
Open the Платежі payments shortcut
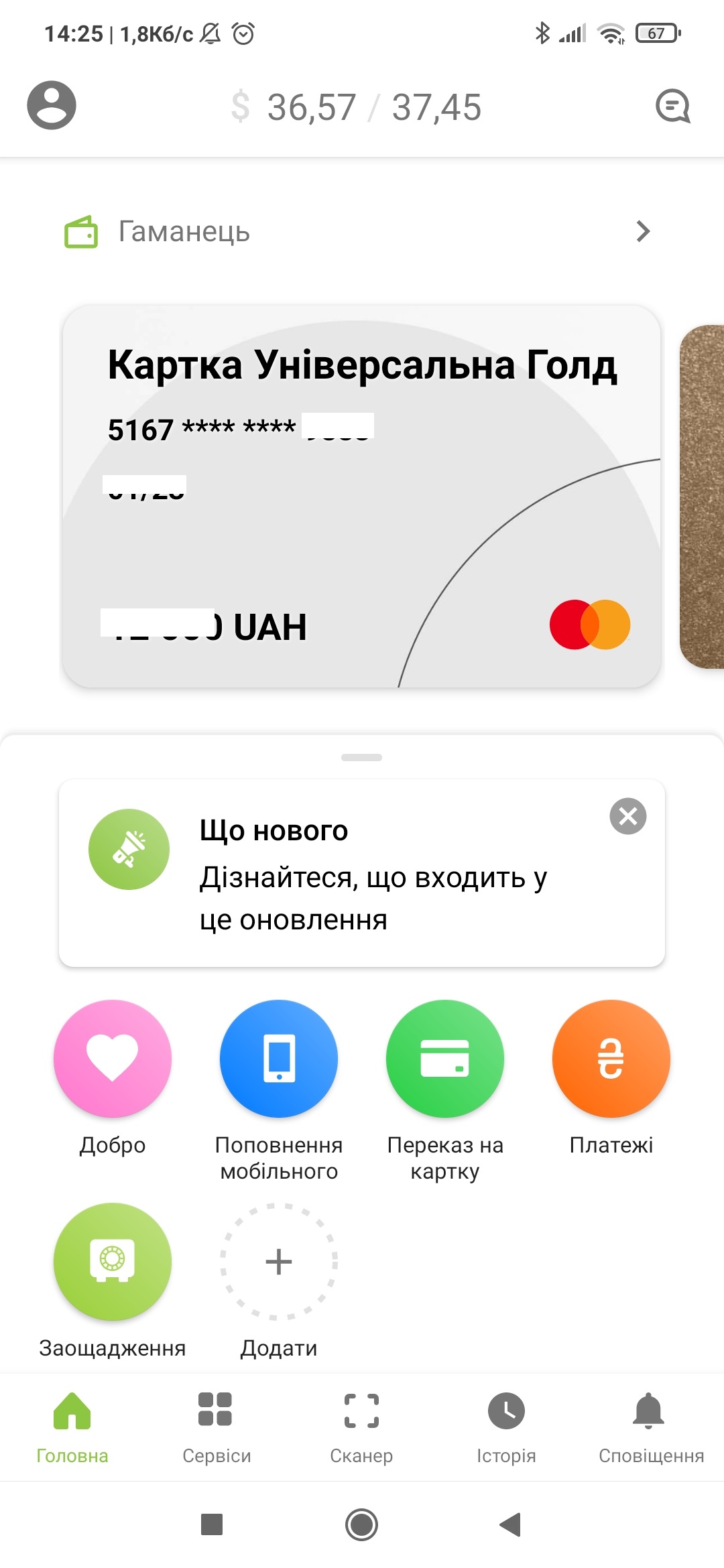click(611, 1059)
